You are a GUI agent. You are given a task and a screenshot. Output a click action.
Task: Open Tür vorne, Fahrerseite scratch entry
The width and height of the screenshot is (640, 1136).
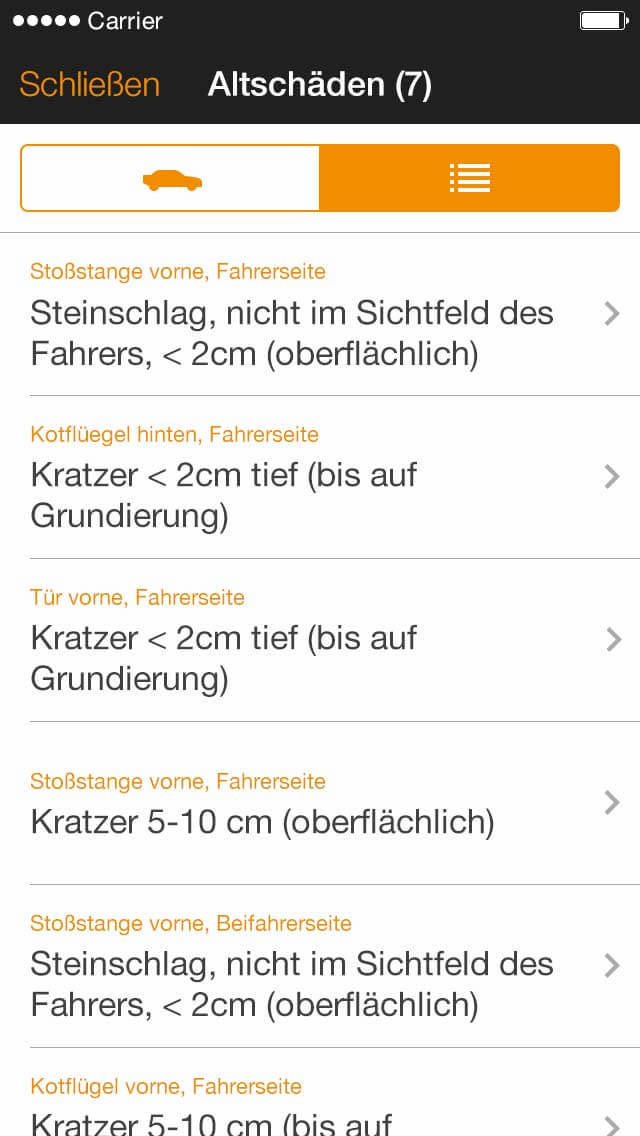tap(320, 640)
